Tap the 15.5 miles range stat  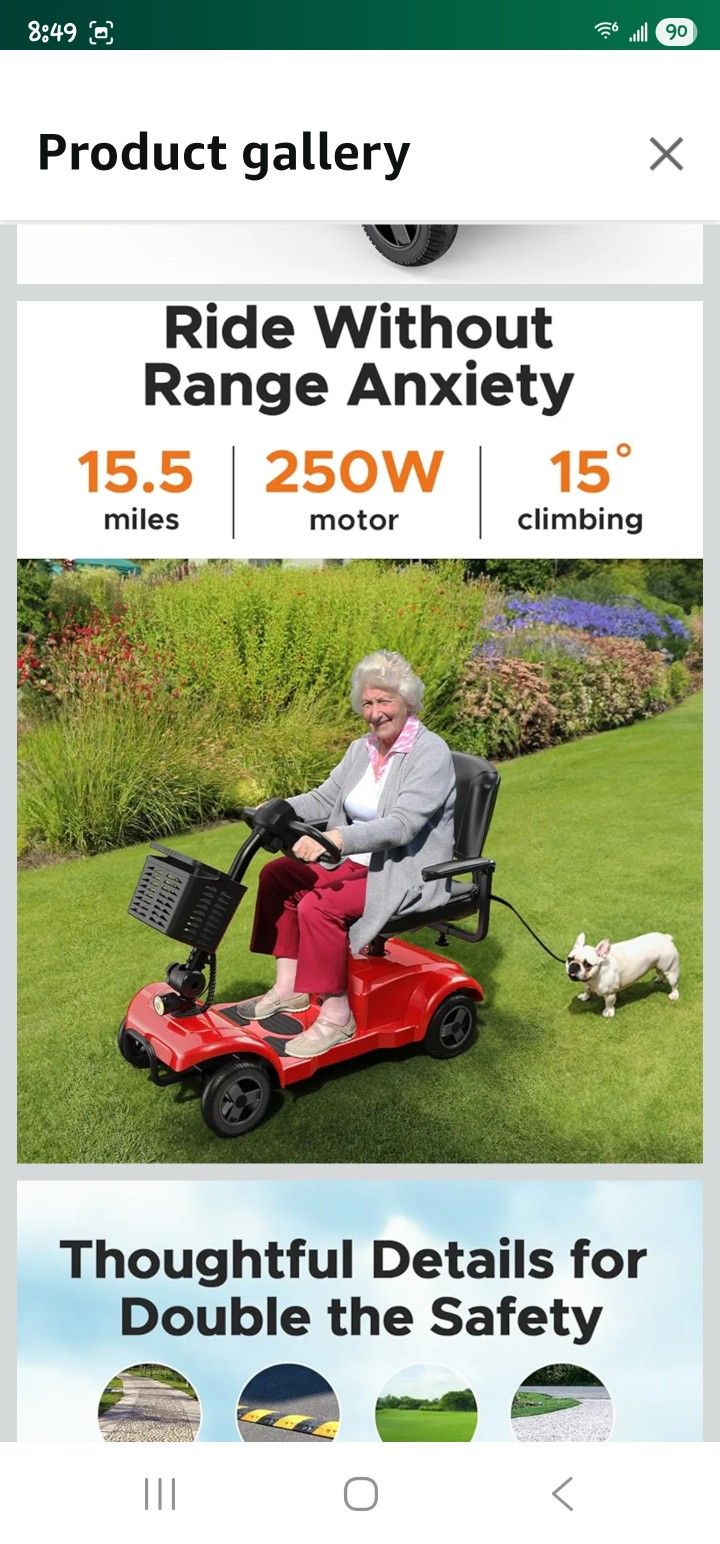pos(138,488)
